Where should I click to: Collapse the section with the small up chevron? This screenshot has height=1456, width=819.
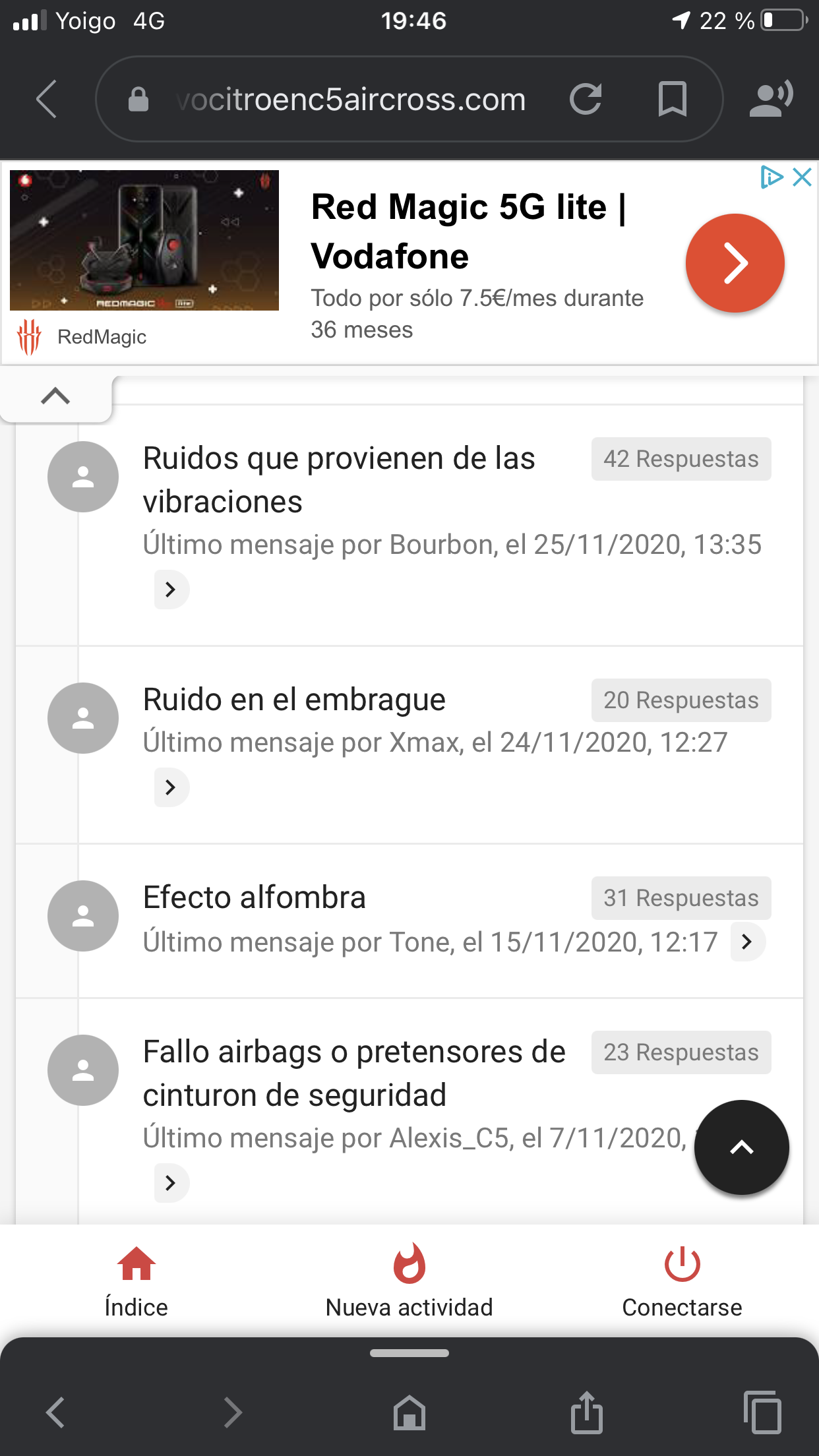click(x=55, y=396)
